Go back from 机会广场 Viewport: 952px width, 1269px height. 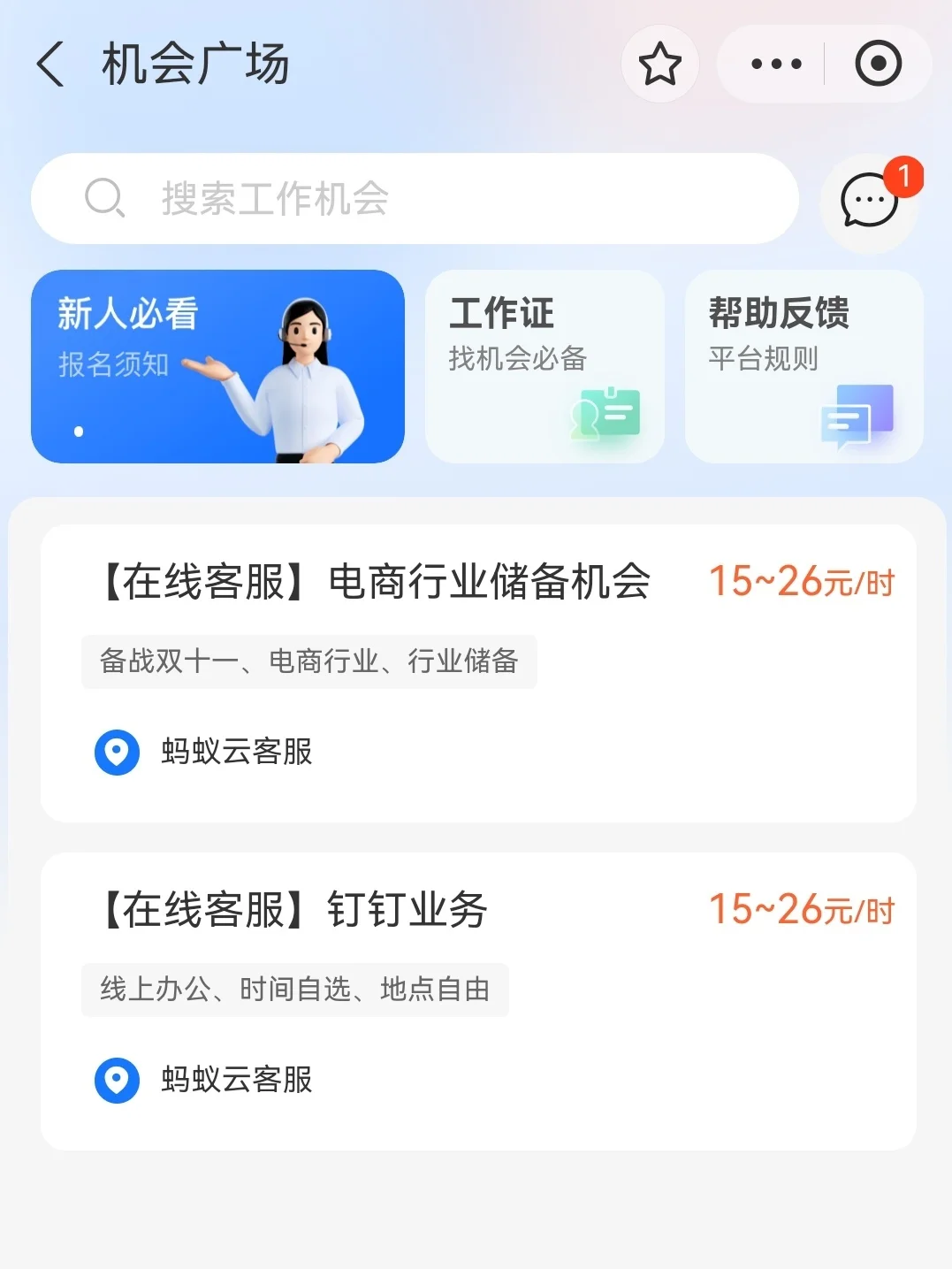tap(51, 65)
